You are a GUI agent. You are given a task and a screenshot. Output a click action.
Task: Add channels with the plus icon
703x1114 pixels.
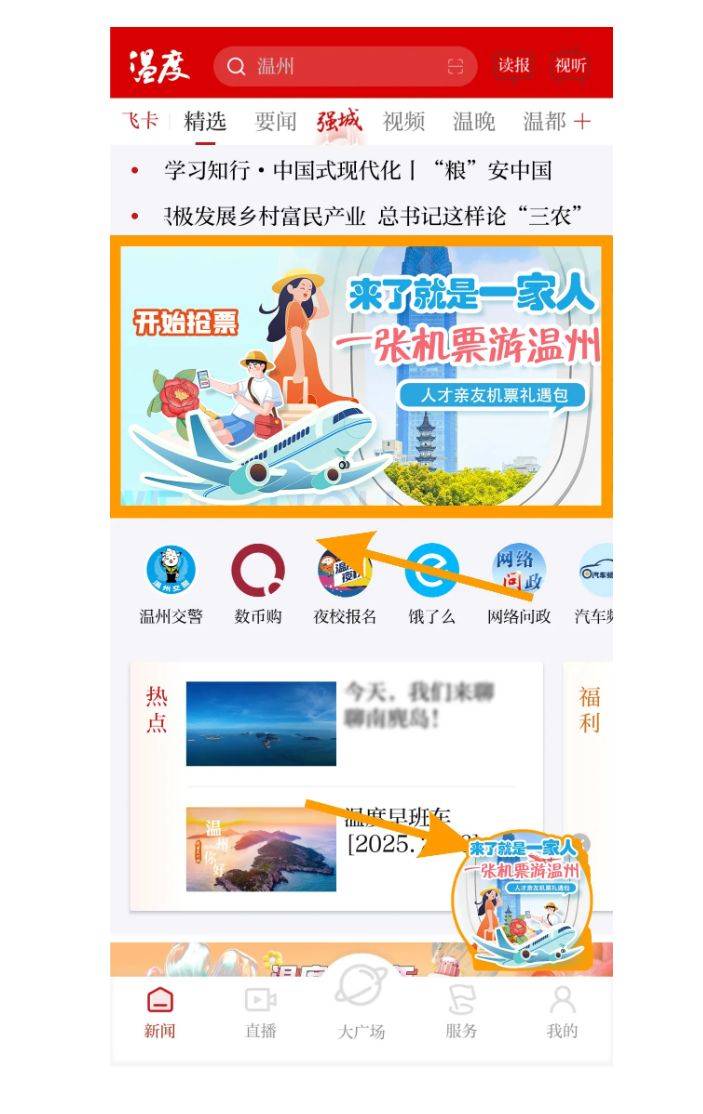click(x=582, y=122)
